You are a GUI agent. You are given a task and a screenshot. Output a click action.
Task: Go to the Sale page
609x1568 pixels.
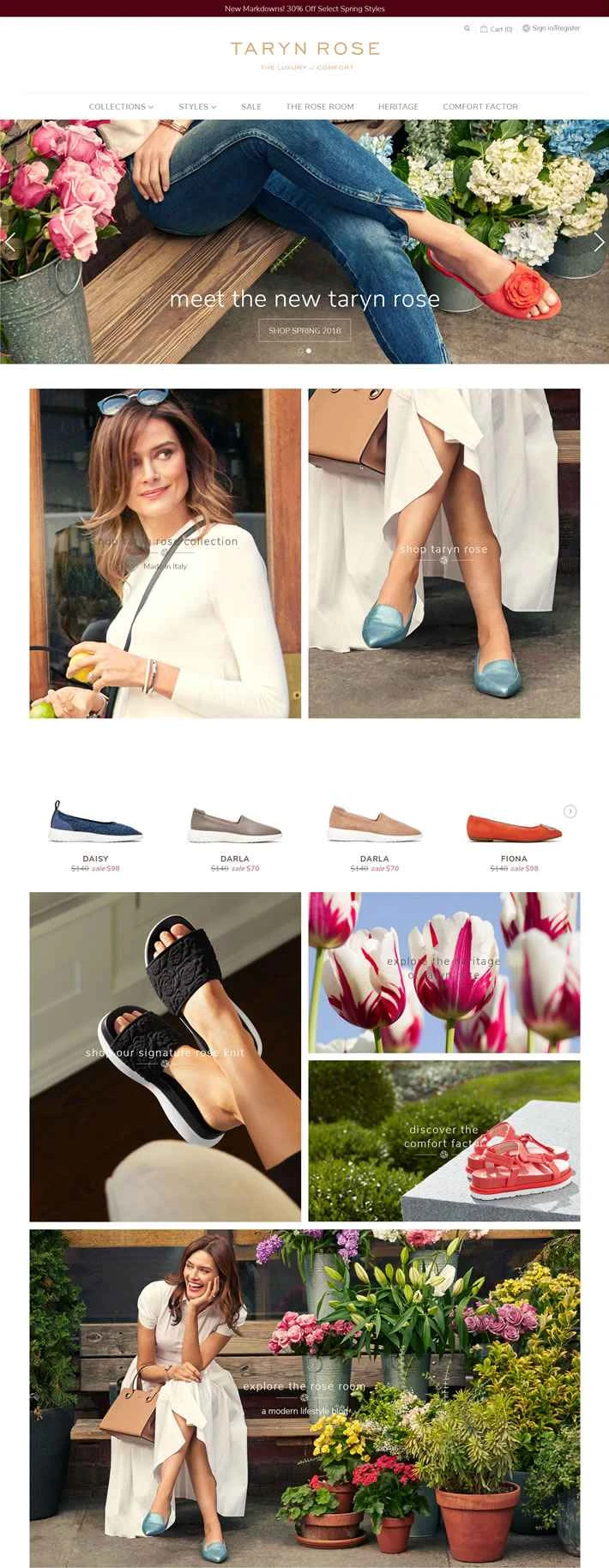pos(251,106)
